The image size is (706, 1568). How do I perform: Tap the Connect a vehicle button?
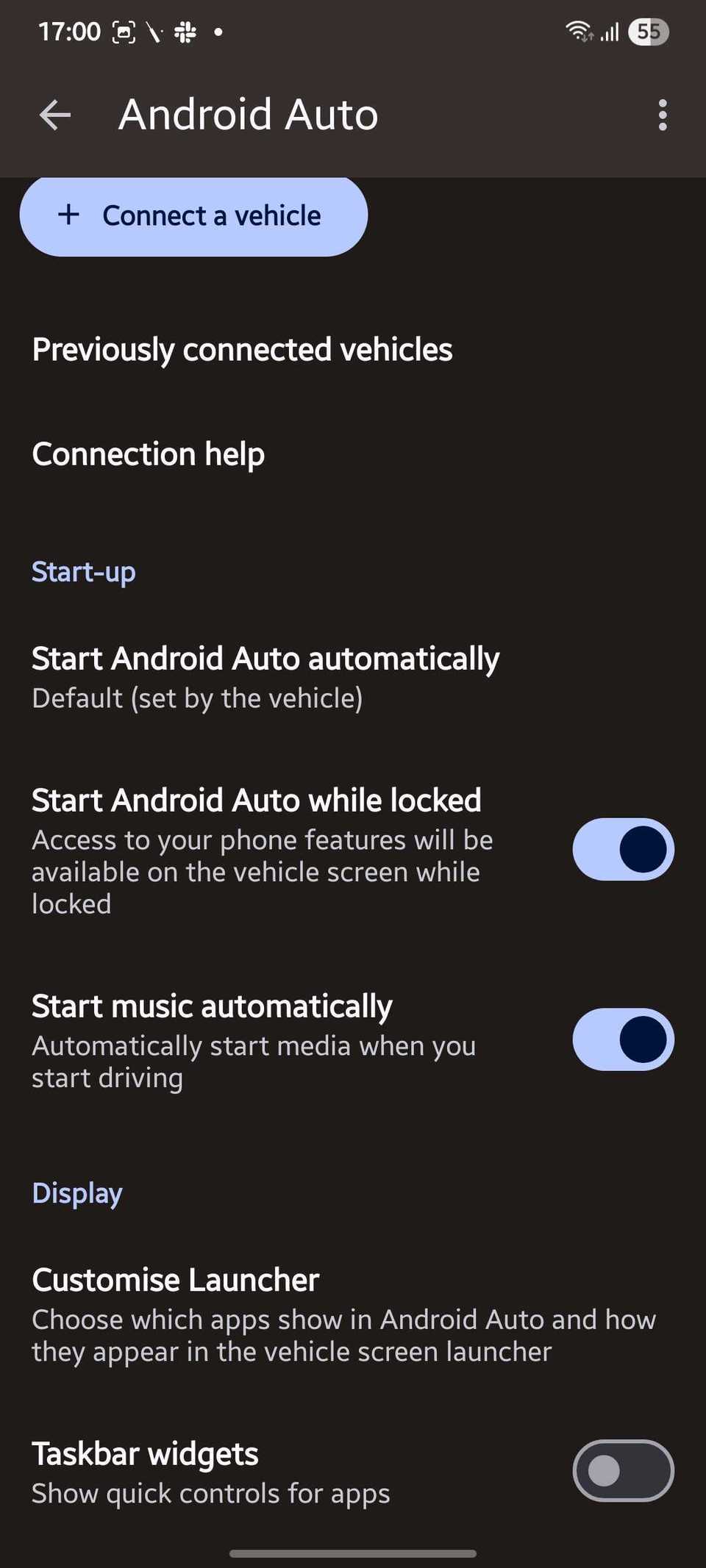pos(193,215)
